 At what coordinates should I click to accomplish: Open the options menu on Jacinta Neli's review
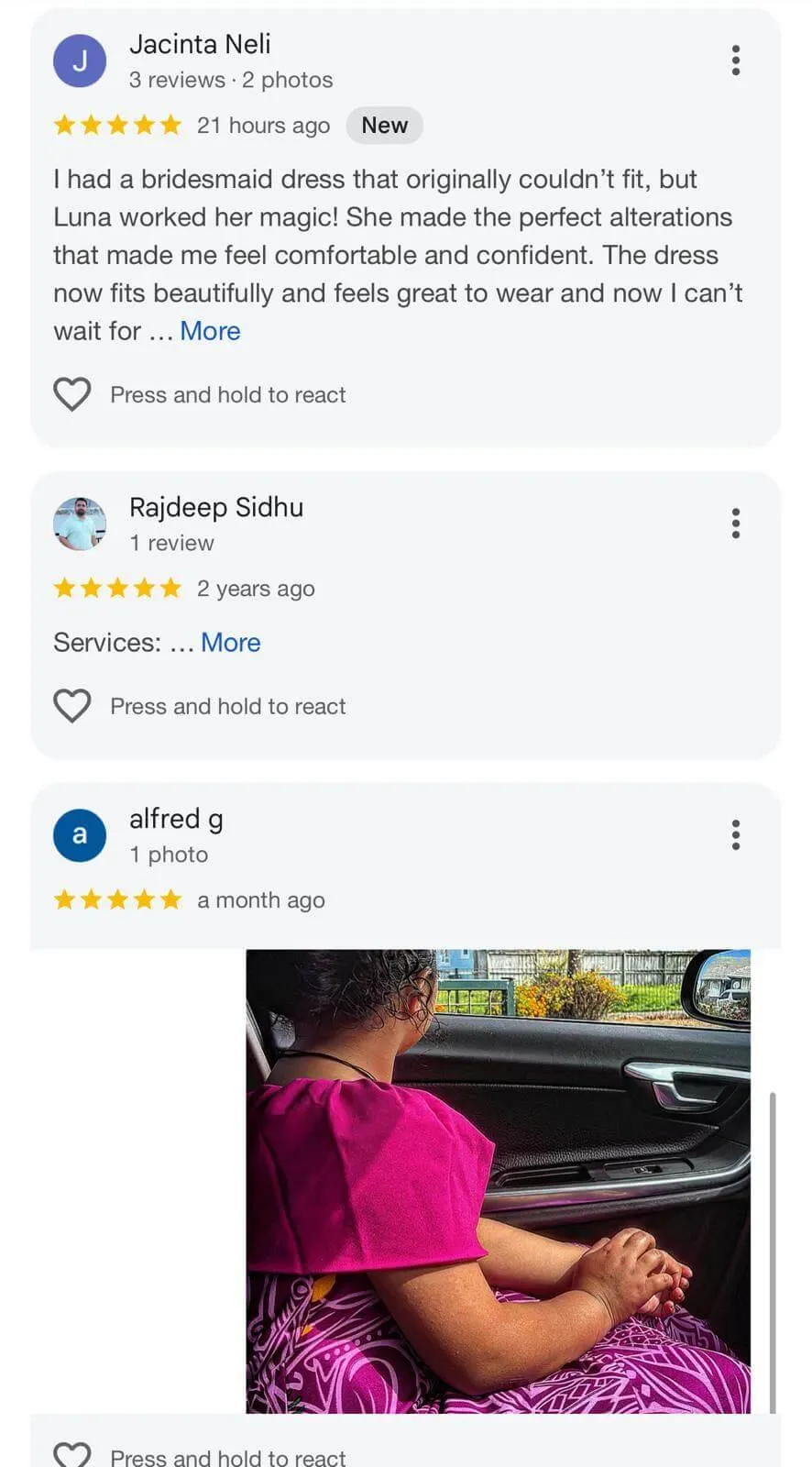point(735,61)
